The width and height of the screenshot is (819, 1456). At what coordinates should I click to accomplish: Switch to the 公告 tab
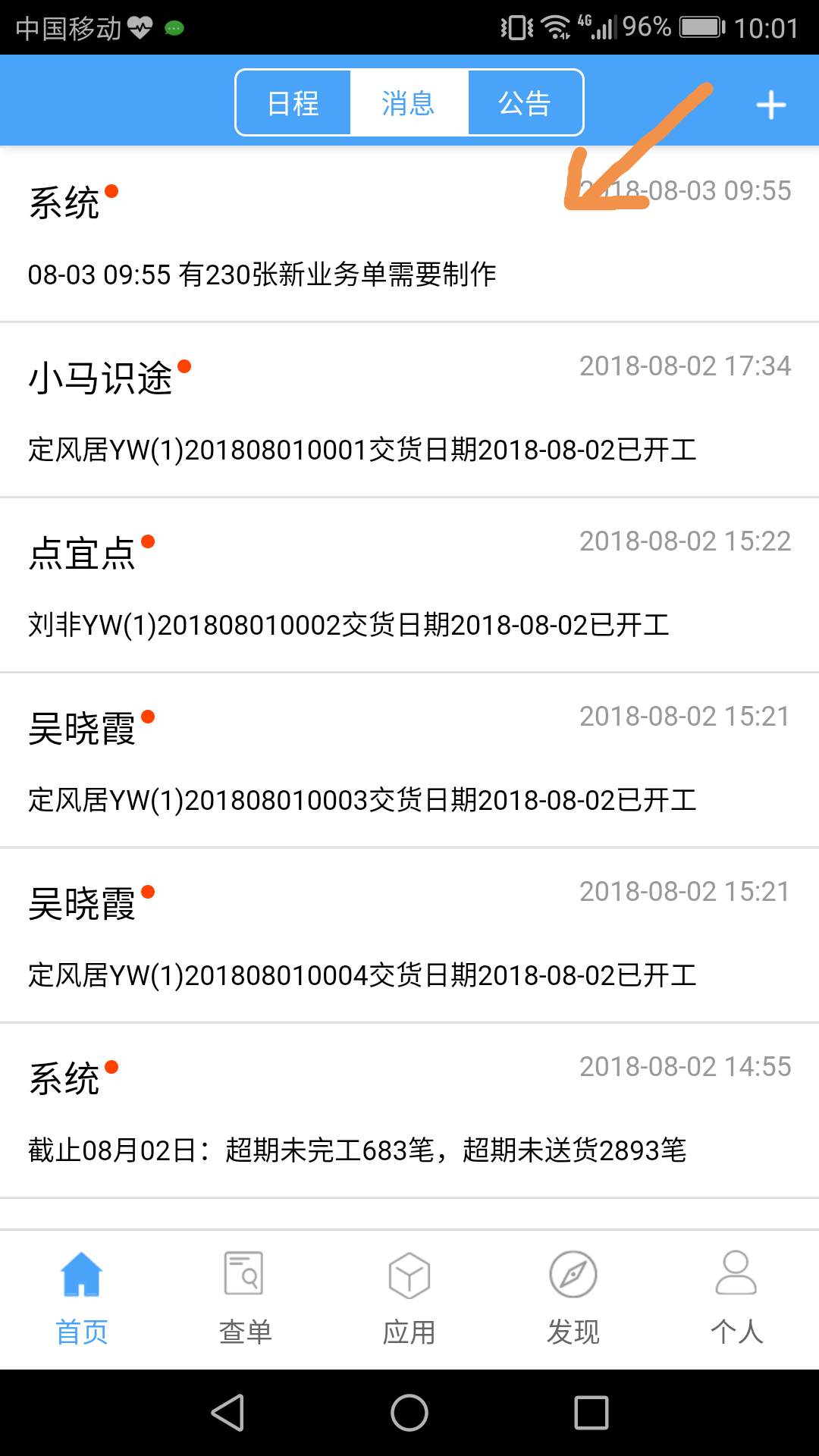tap(525, 103)
